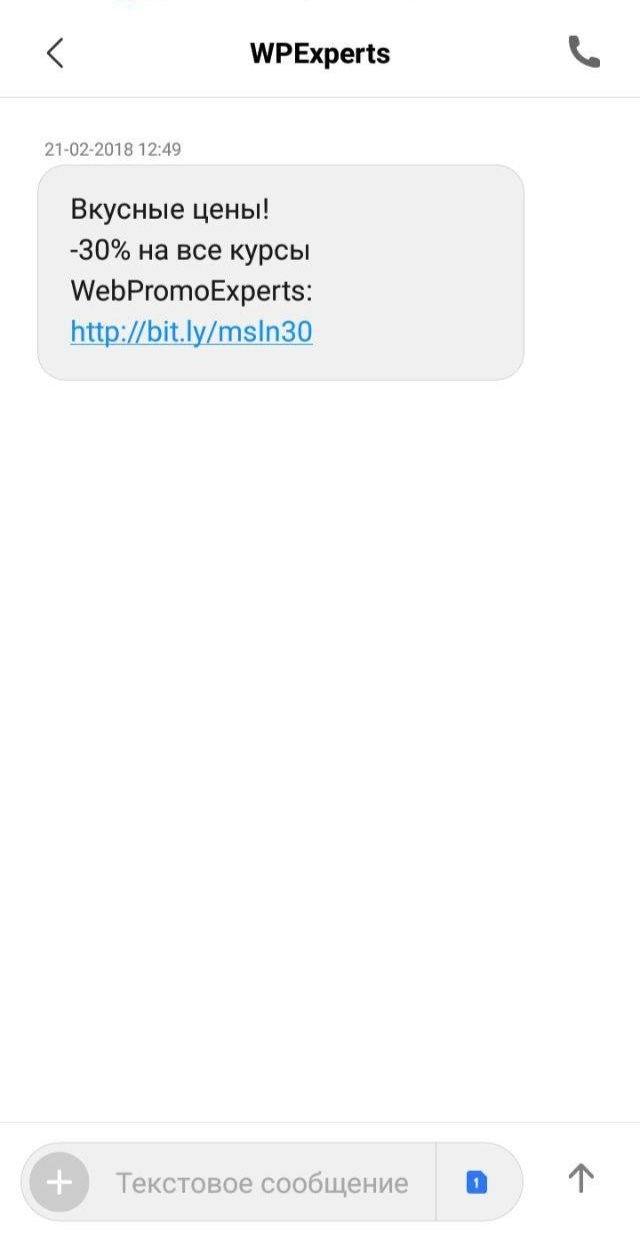Call WPExperts using the phone icon
640x1241 pixels.
point(583,52)
